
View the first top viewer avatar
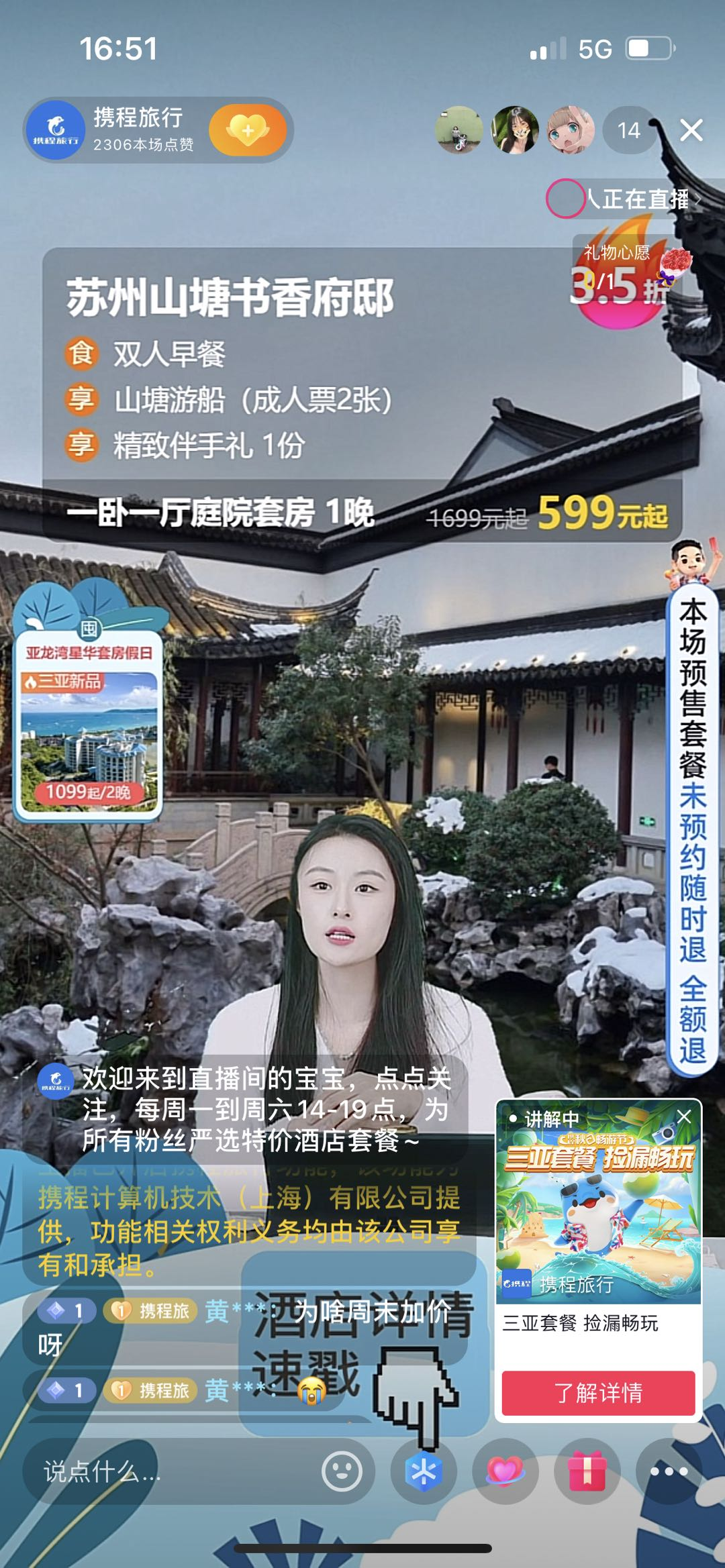coord(458,130)
